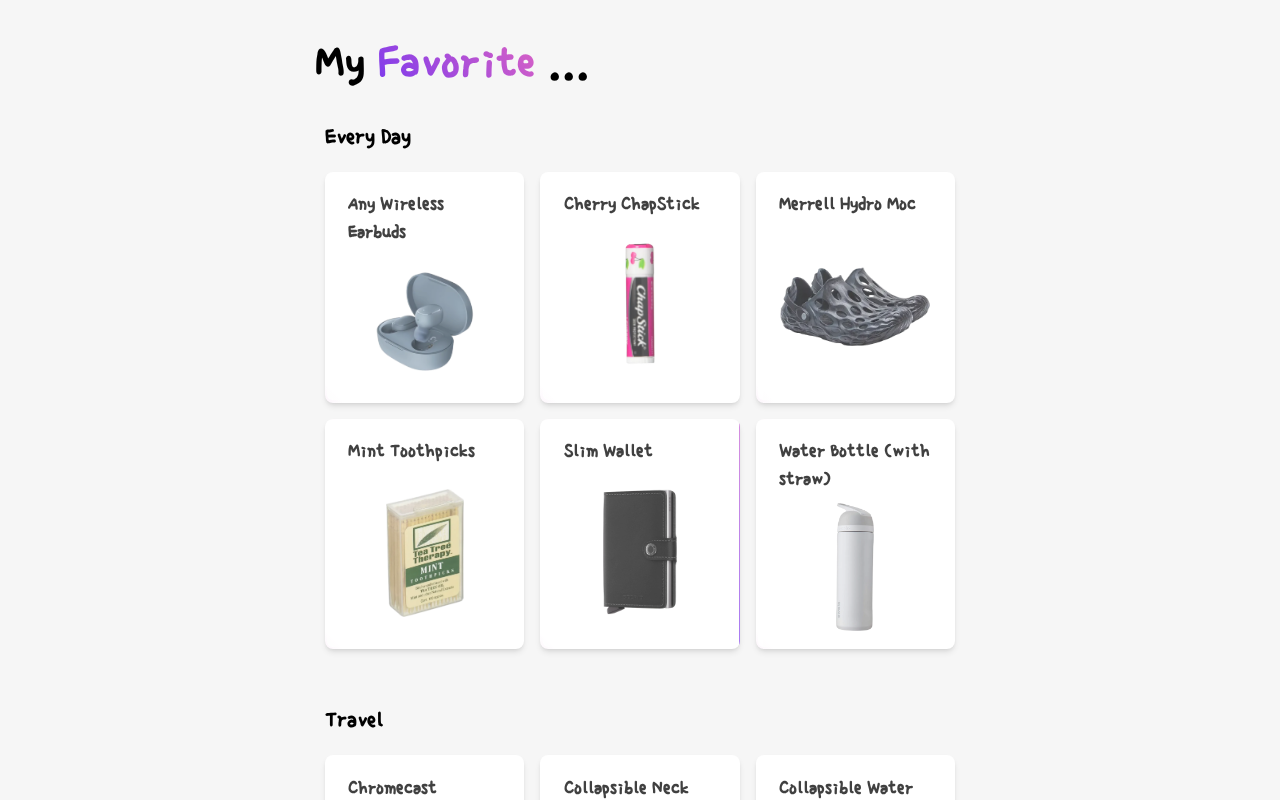Open the Merrell Hydro Moc card

(x=855, y=288)
